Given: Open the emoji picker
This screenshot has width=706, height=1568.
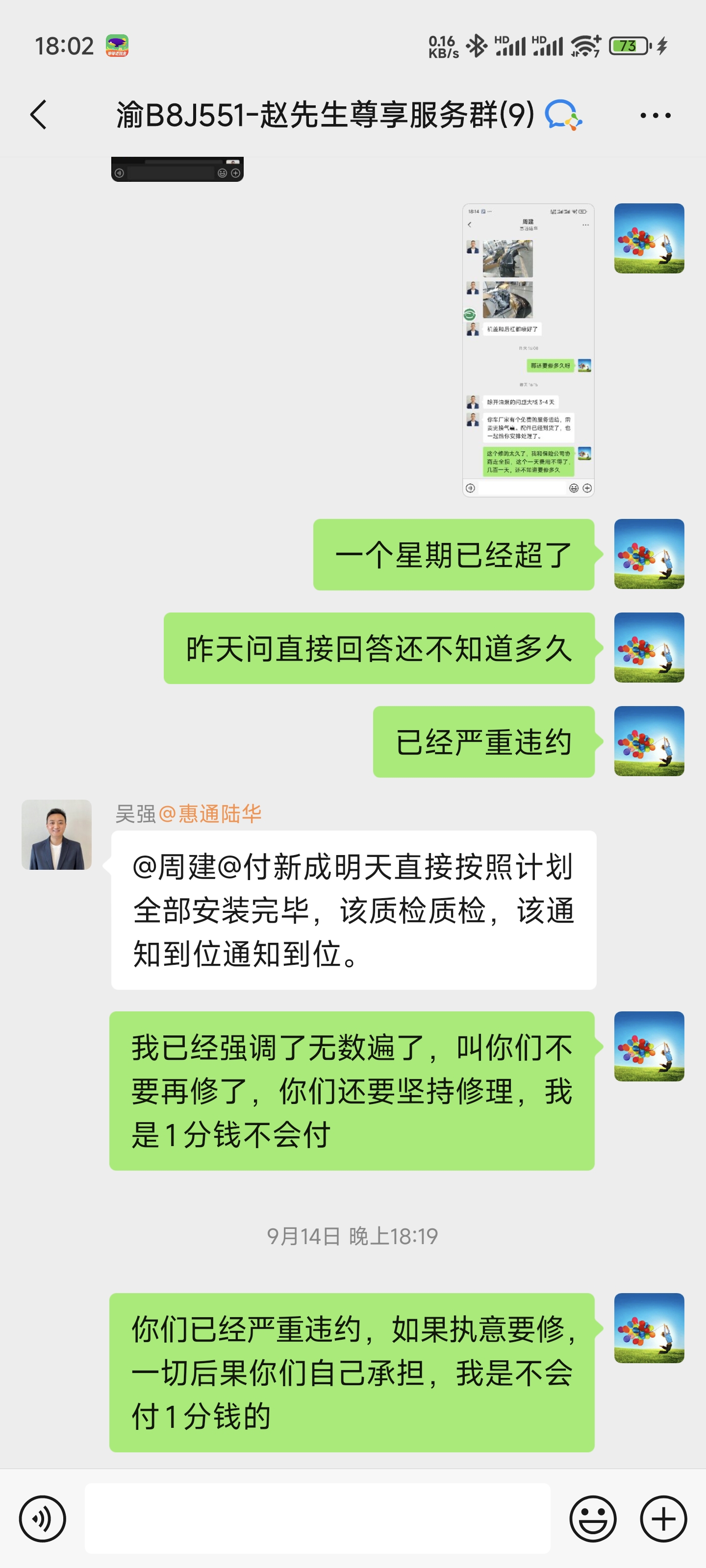Looking at the screenshot, I should 593,1519.
